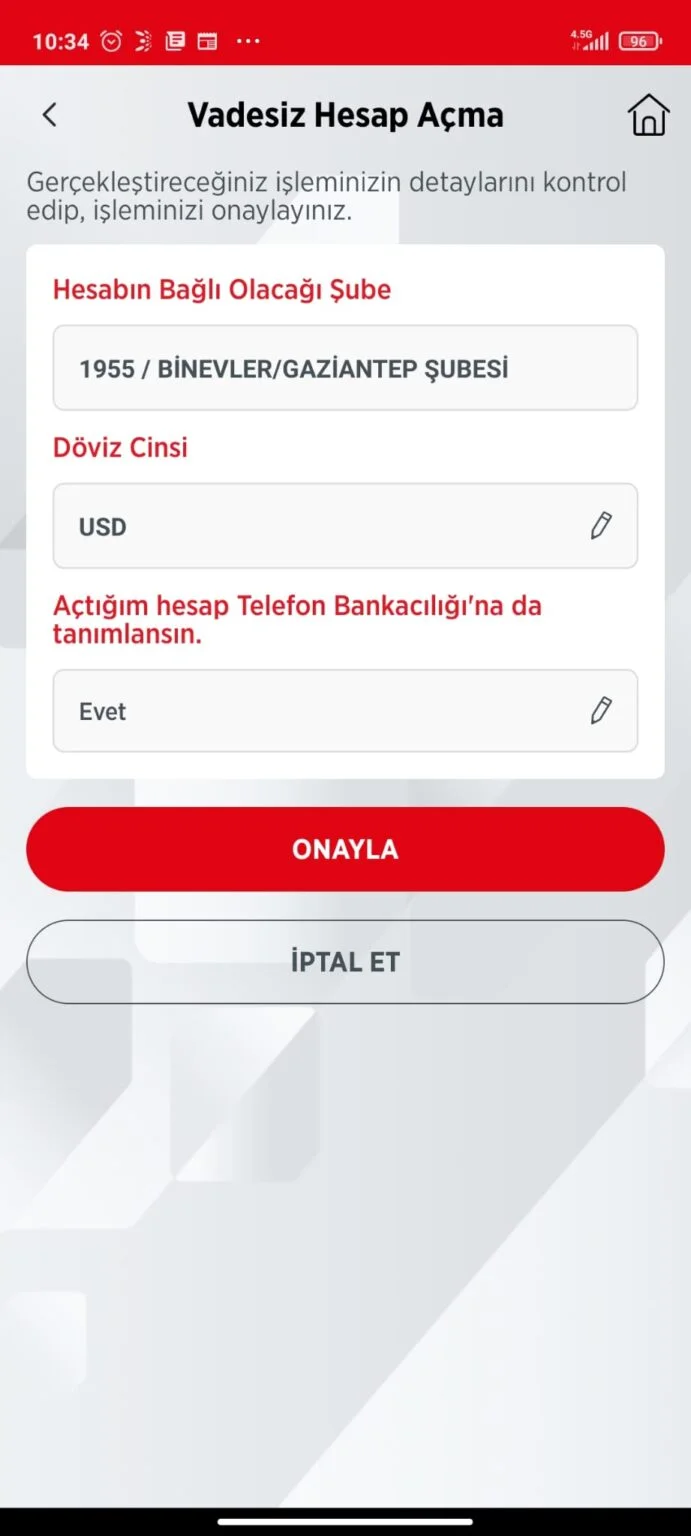Go back using the top-left arrow
Image resolution: width=691 pixels, height=1536 pixels.
click(49, 115)
